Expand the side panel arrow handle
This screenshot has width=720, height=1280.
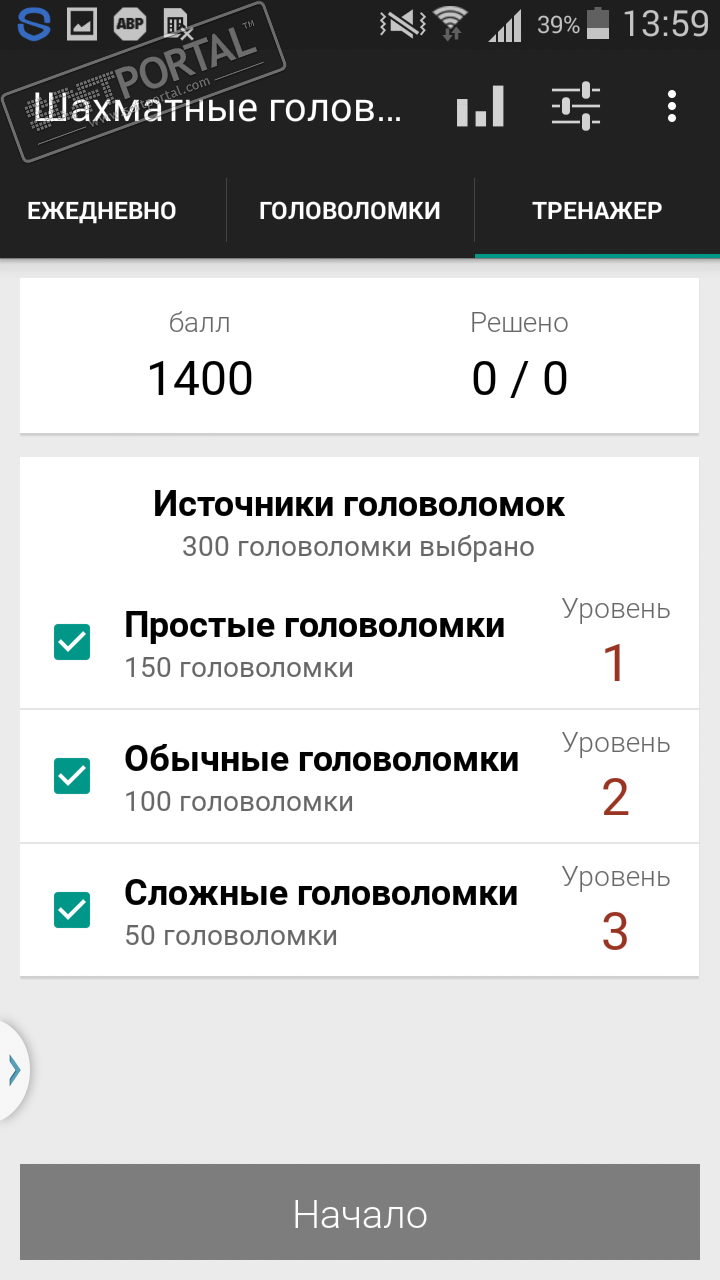pos(14,1070)
